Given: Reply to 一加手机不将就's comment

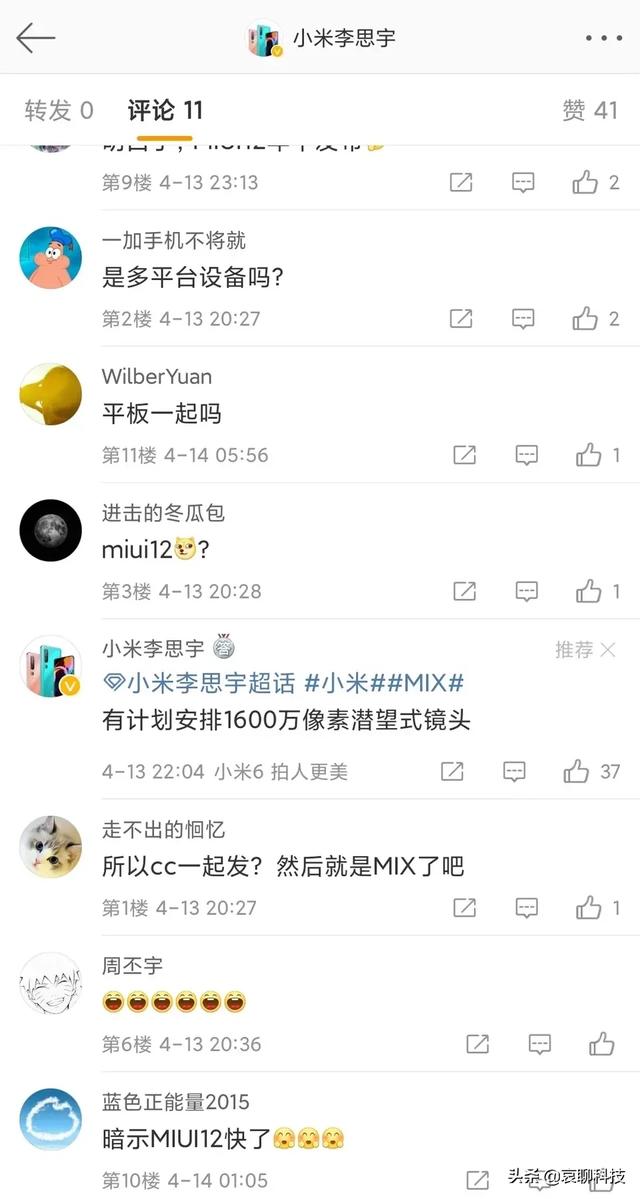Looking at the screenshot, I should click(523, 319).
